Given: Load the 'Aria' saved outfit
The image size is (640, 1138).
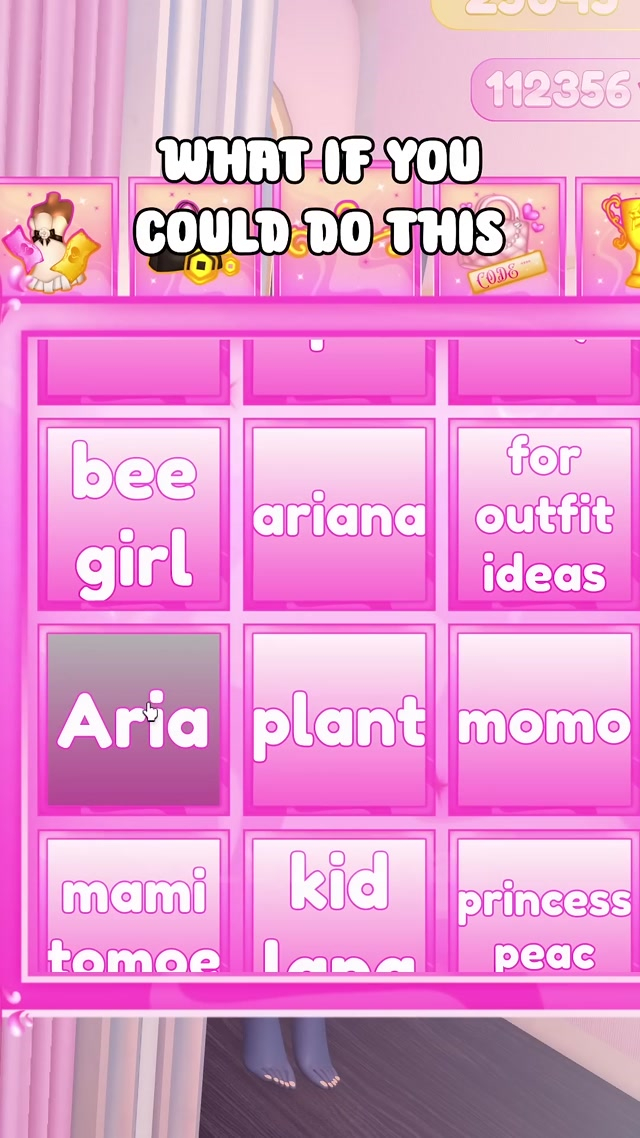Looking at the screenshot, I should point(133,720).
